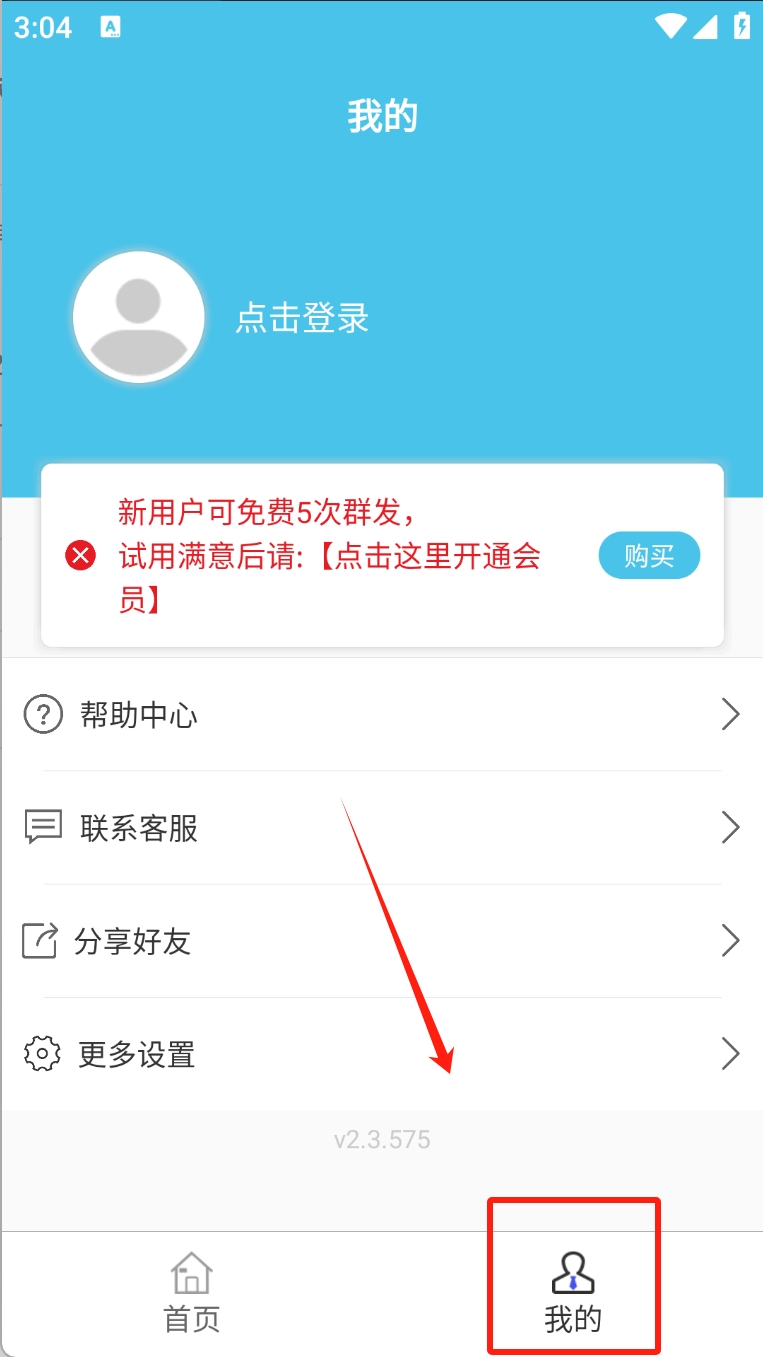The height and width of the screenshot is (1357, 763).
Task: Tap 点击登录 to log in
Action: tap(302, 318)
